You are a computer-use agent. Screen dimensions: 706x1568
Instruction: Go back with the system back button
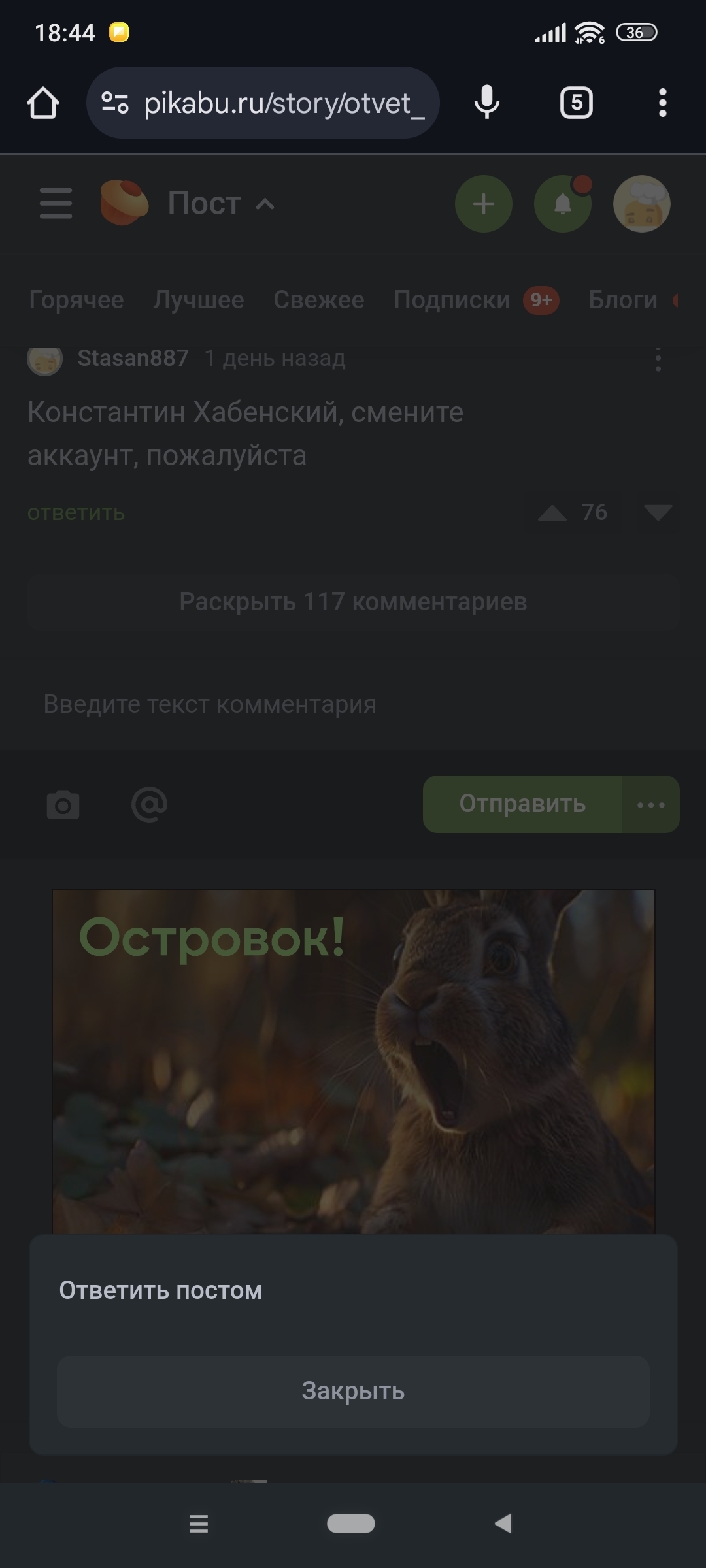tap(503, 1524)
